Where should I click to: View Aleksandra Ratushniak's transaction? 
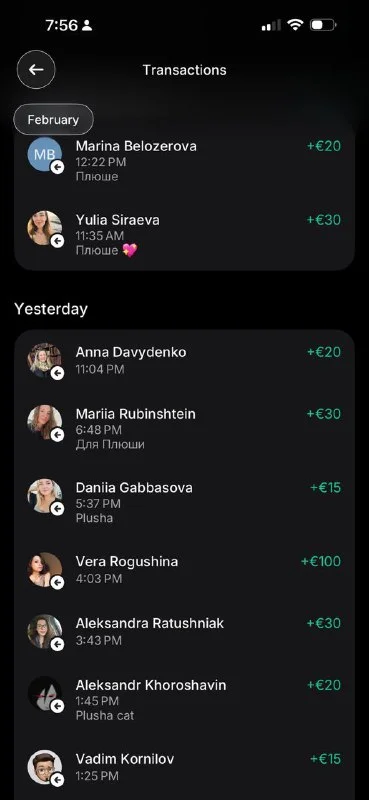point(184,631)
